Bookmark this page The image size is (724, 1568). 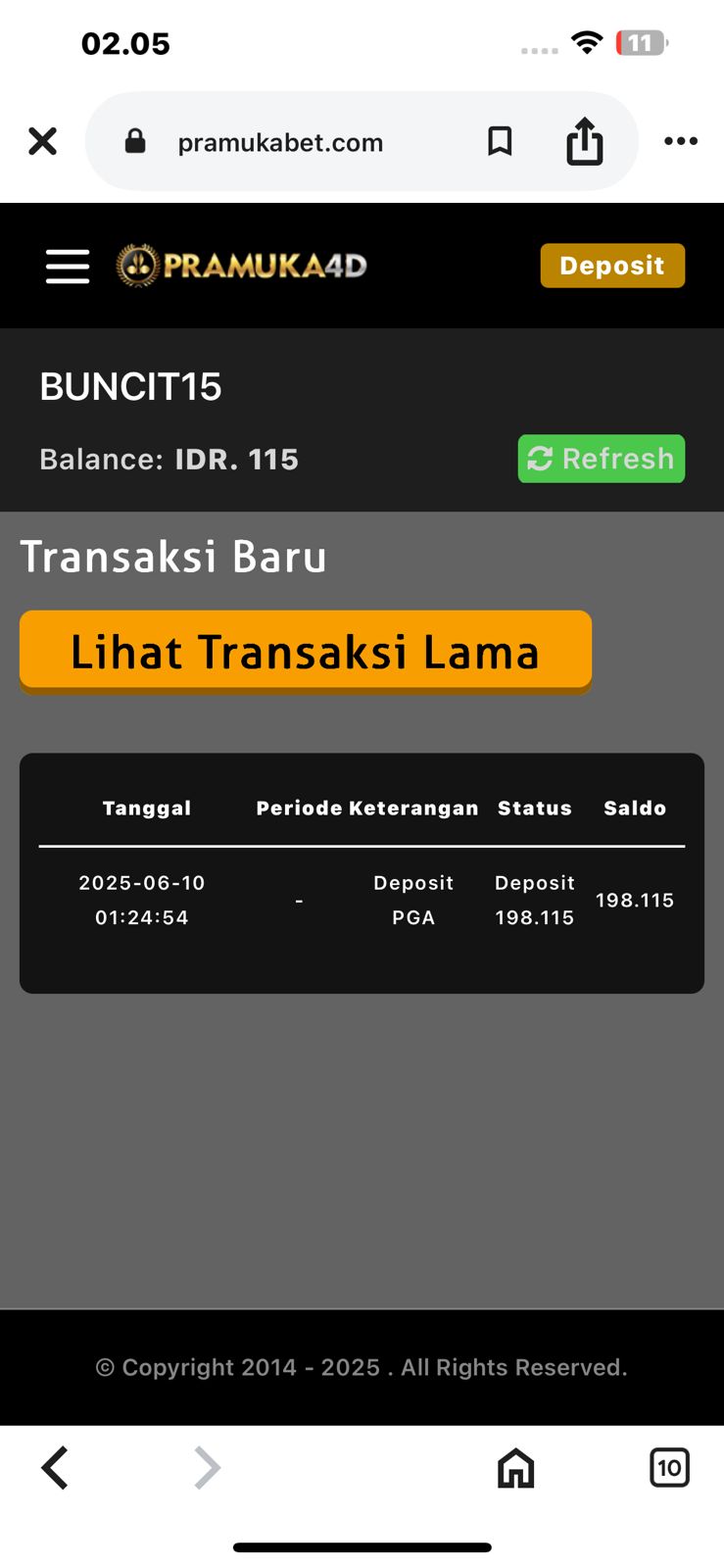500,141
